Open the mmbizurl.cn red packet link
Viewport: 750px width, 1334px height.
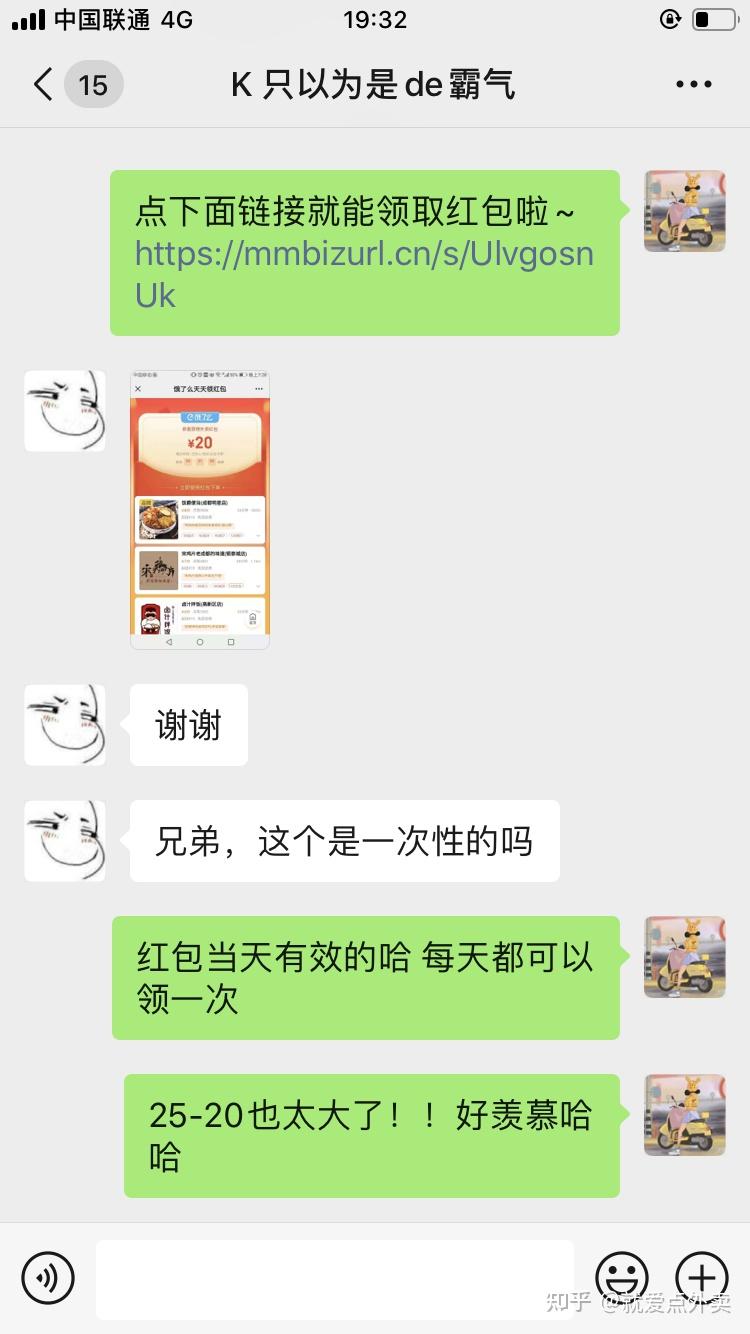pos(364,274)
